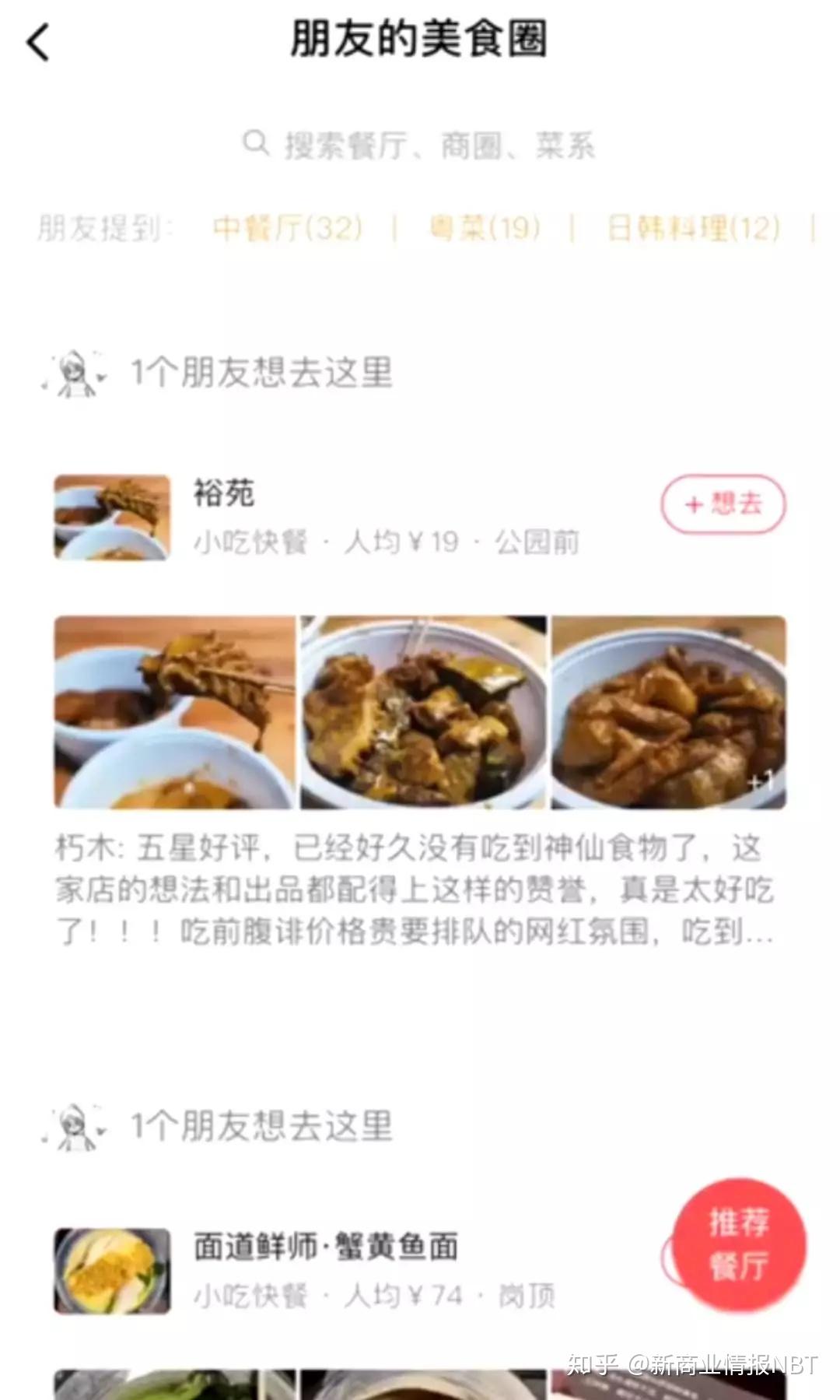Screen dimensions: 840x1400
Task: Filter by 中餐厅(32) tag
Action: coord(288,228)
